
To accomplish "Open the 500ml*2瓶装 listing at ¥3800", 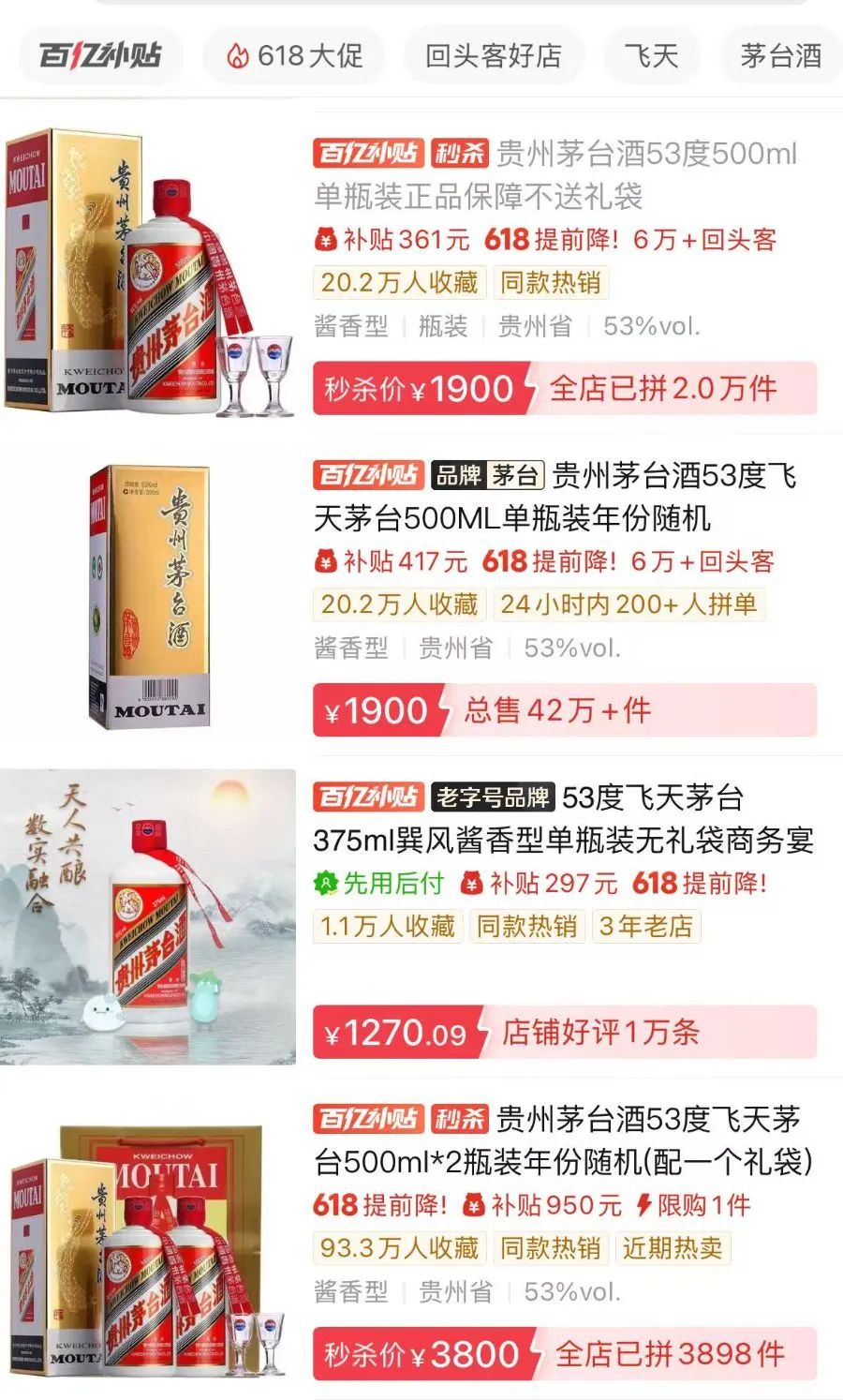I will [x=562, y=1140].
